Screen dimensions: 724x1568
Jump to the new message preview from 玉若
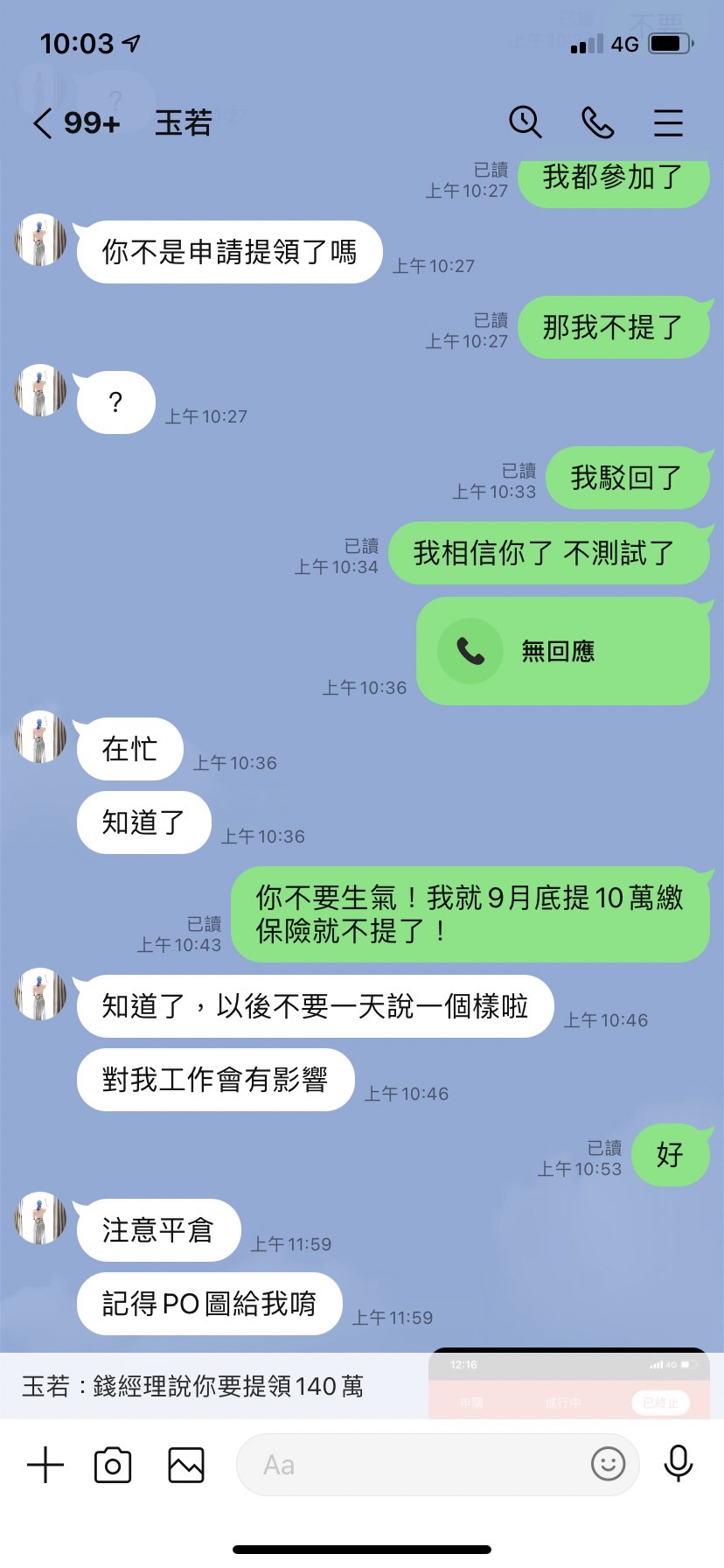click(219, 1386)
